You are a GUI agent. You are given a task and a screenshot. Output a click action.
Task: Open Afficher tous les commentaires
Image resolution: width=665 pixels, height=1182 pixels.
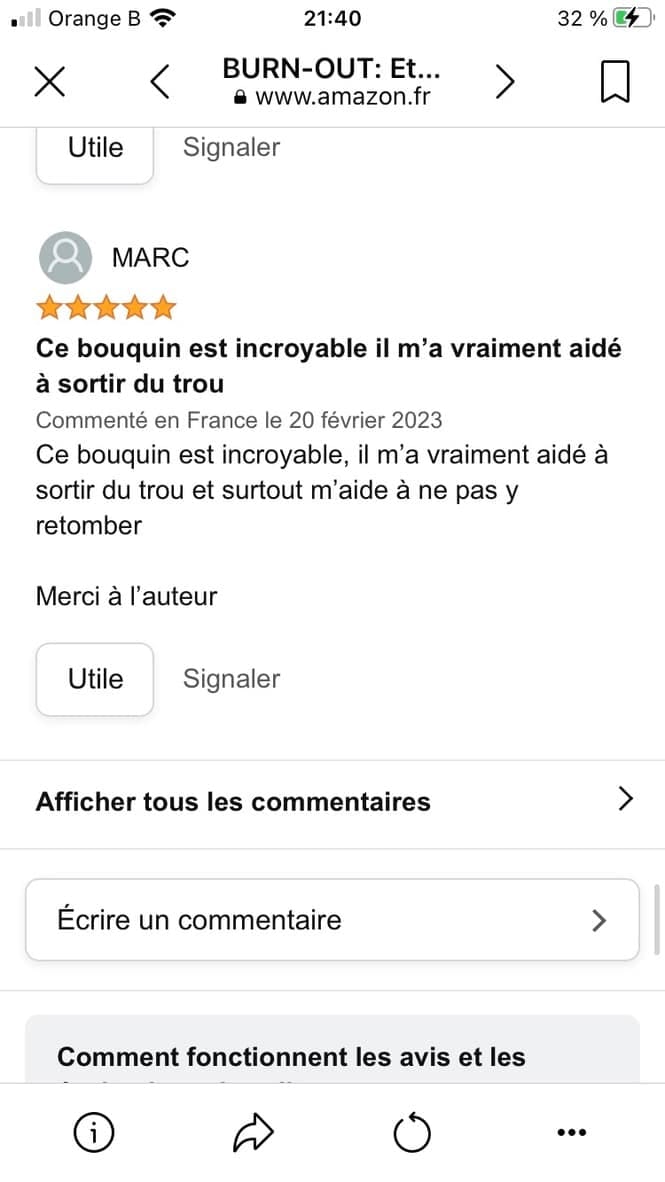click(x=332, y=801)
